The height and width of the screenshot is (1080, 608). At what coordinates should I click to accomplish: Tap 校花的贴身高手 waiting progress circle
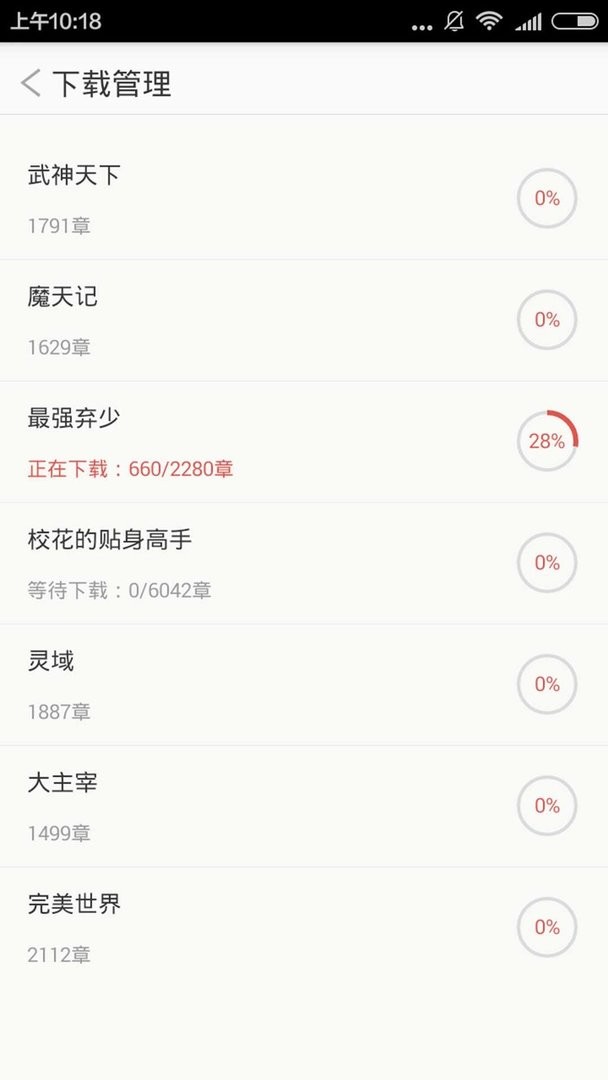547,563
